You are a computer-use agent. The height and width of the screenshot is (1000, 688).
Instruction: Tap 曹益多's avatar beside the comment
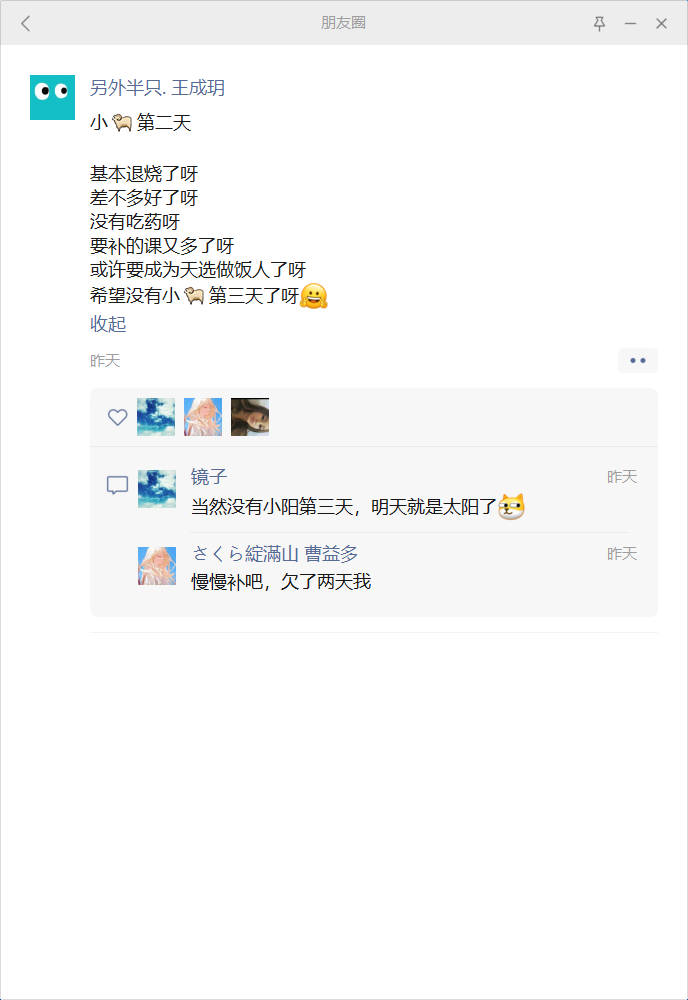(x=156, y=565)
